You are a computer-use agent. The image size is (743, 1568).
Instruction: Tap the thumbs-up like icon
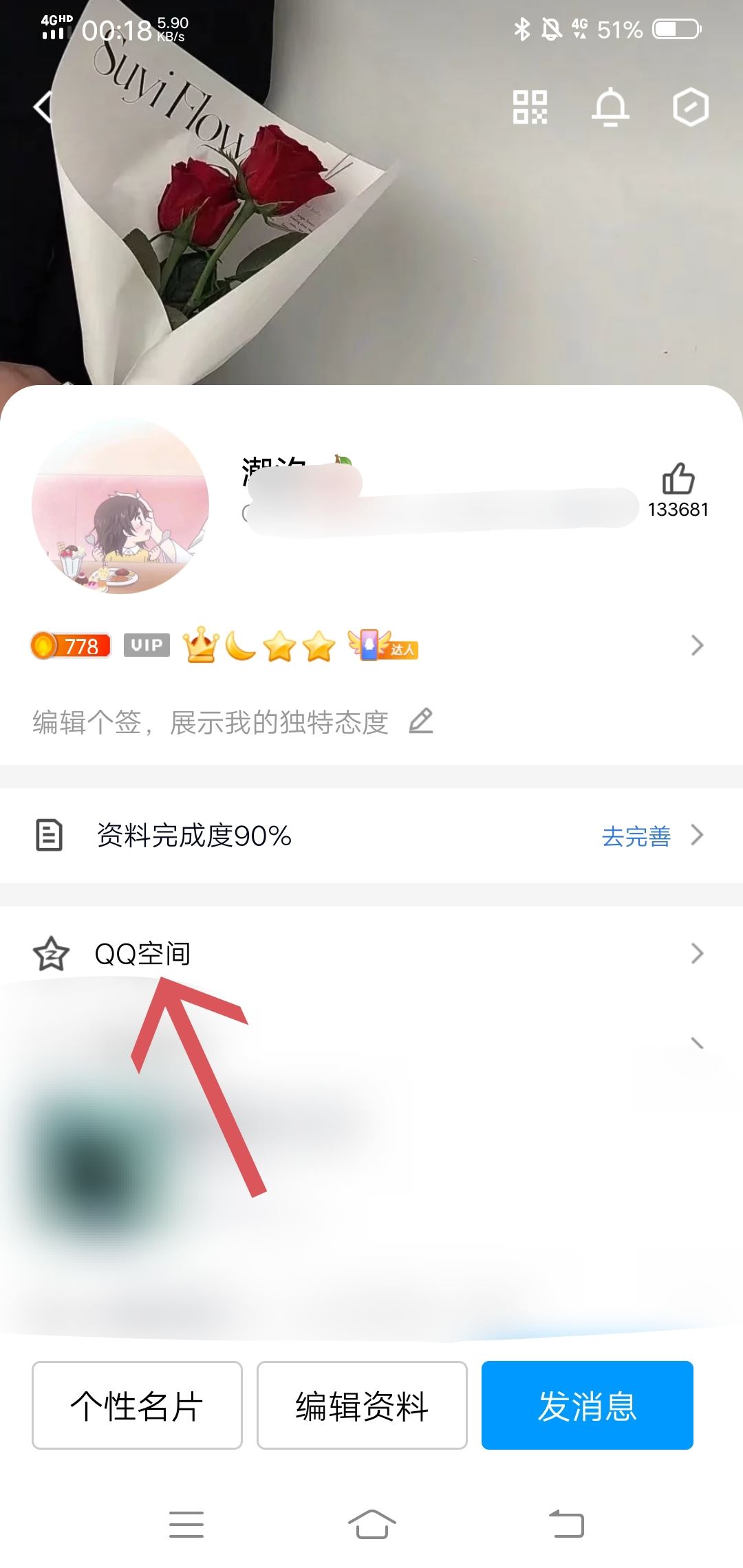tap(678, 478)
